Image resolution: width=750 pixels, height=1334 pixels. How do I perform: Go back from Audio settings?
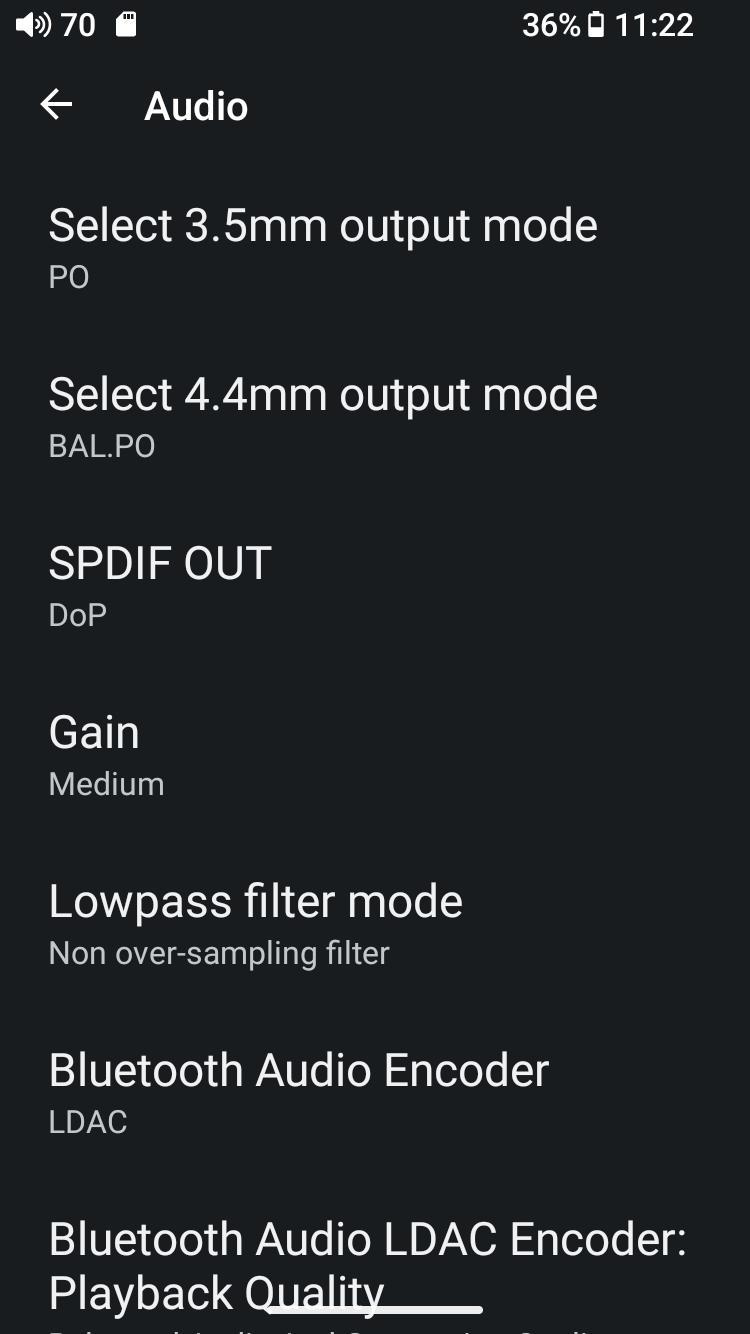click(x=56, y=105)
